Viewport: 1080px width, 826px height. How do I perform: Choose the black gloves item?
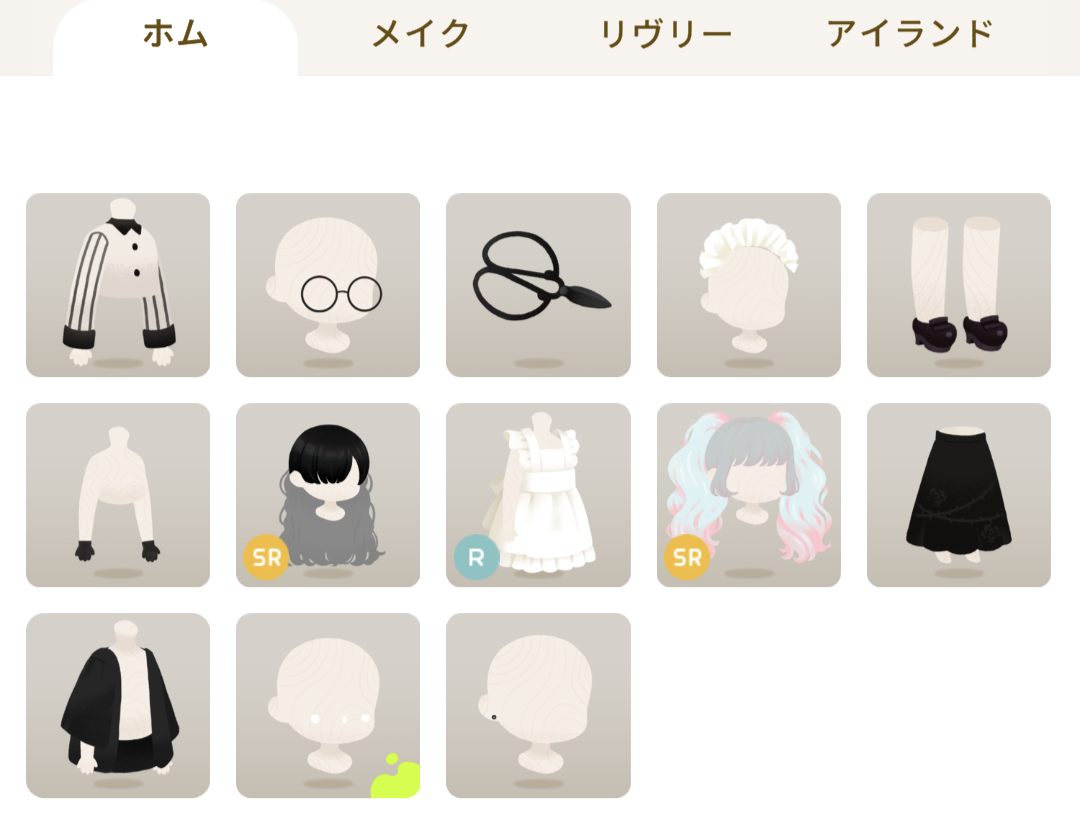point(118,495)
